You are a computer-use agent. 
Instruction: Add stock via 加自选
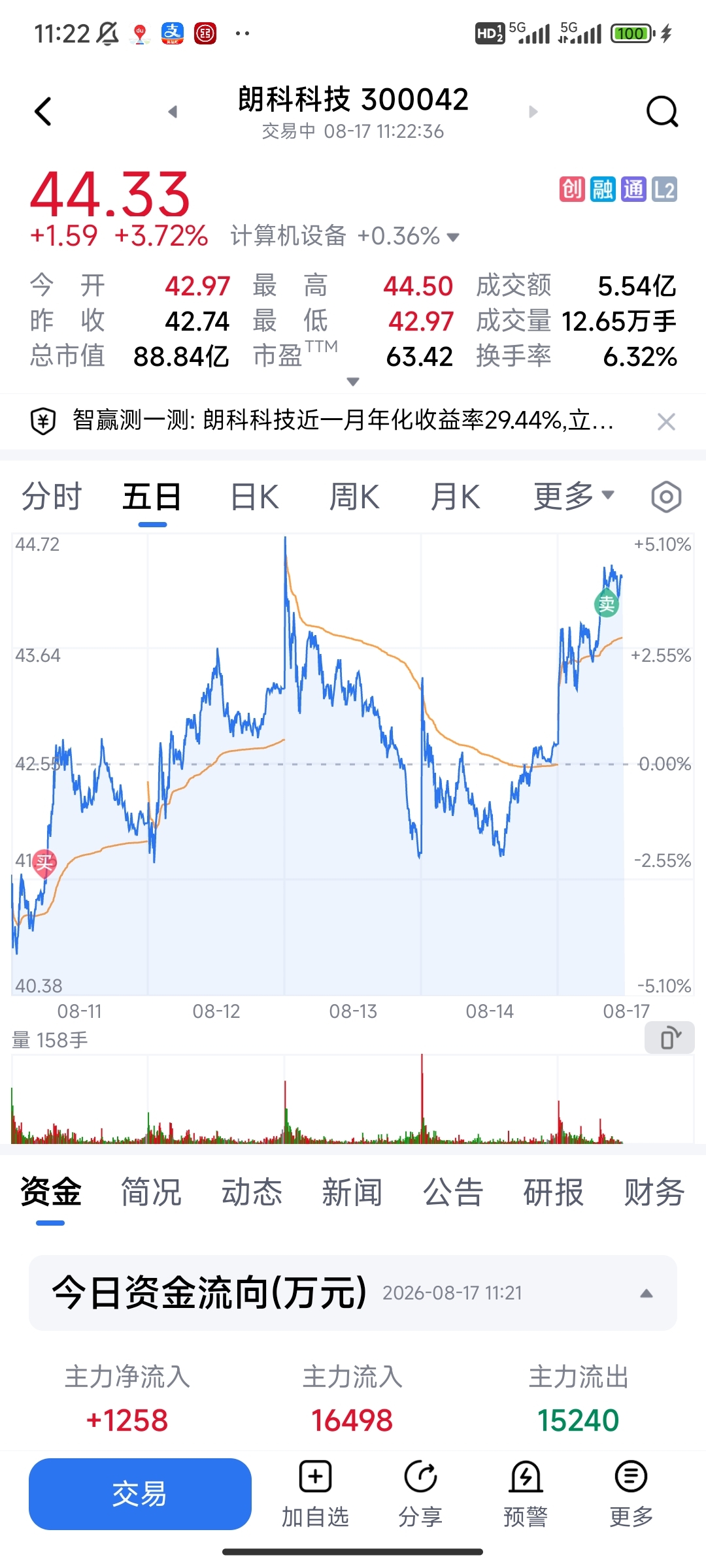(x=315, y=1494)
